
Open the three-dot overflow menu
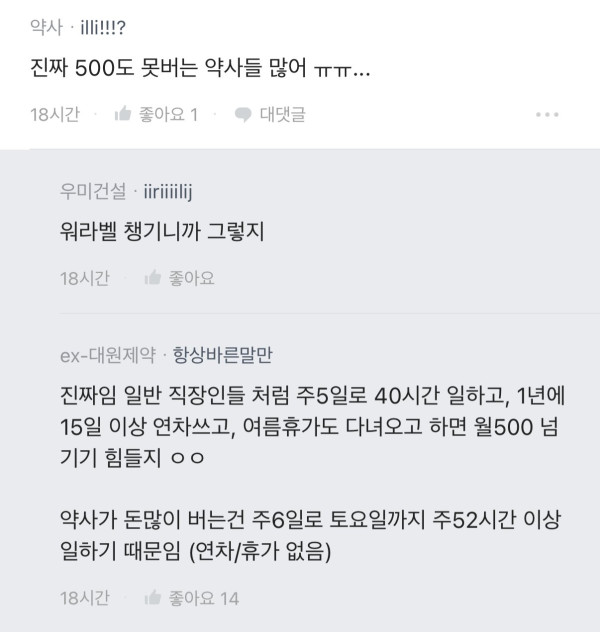(x=547, y=115)
